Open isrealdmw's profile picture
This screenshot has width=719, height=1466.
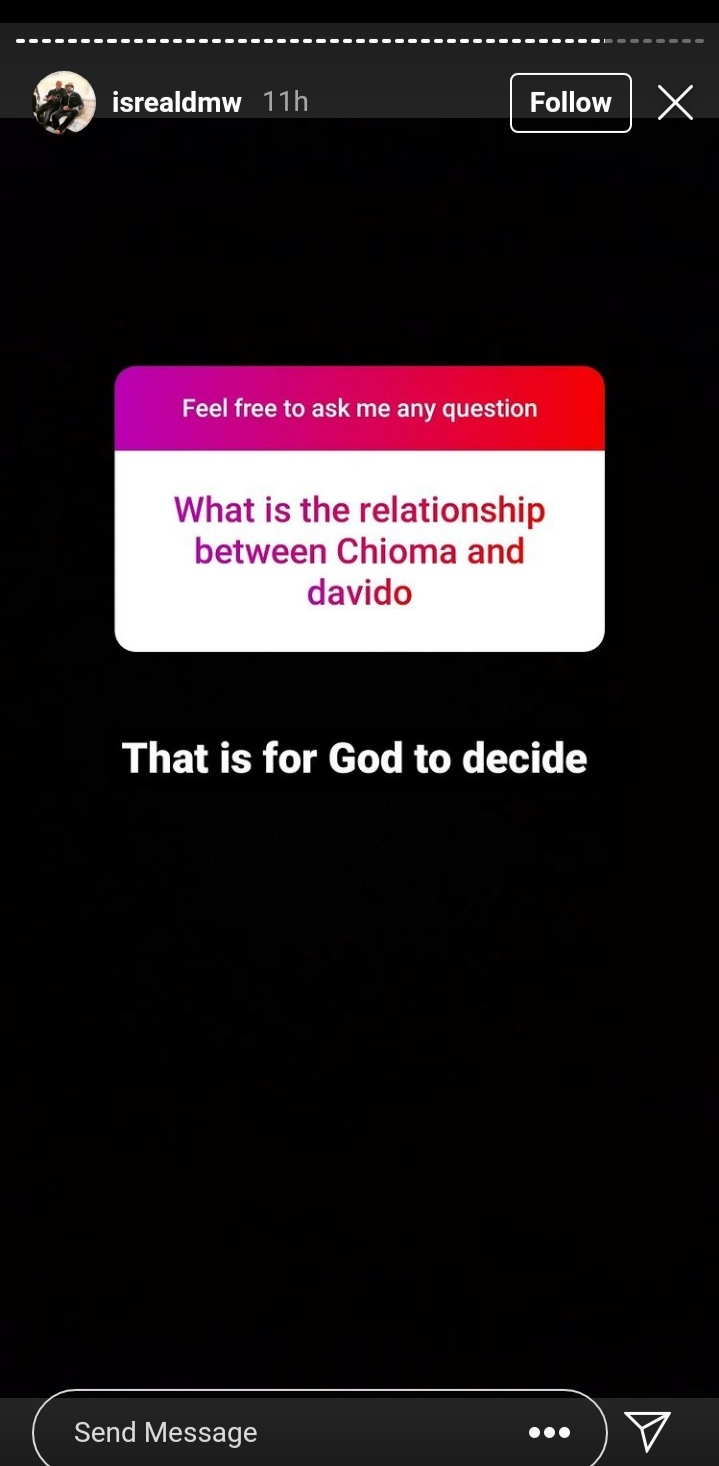[x=64, y=103]
